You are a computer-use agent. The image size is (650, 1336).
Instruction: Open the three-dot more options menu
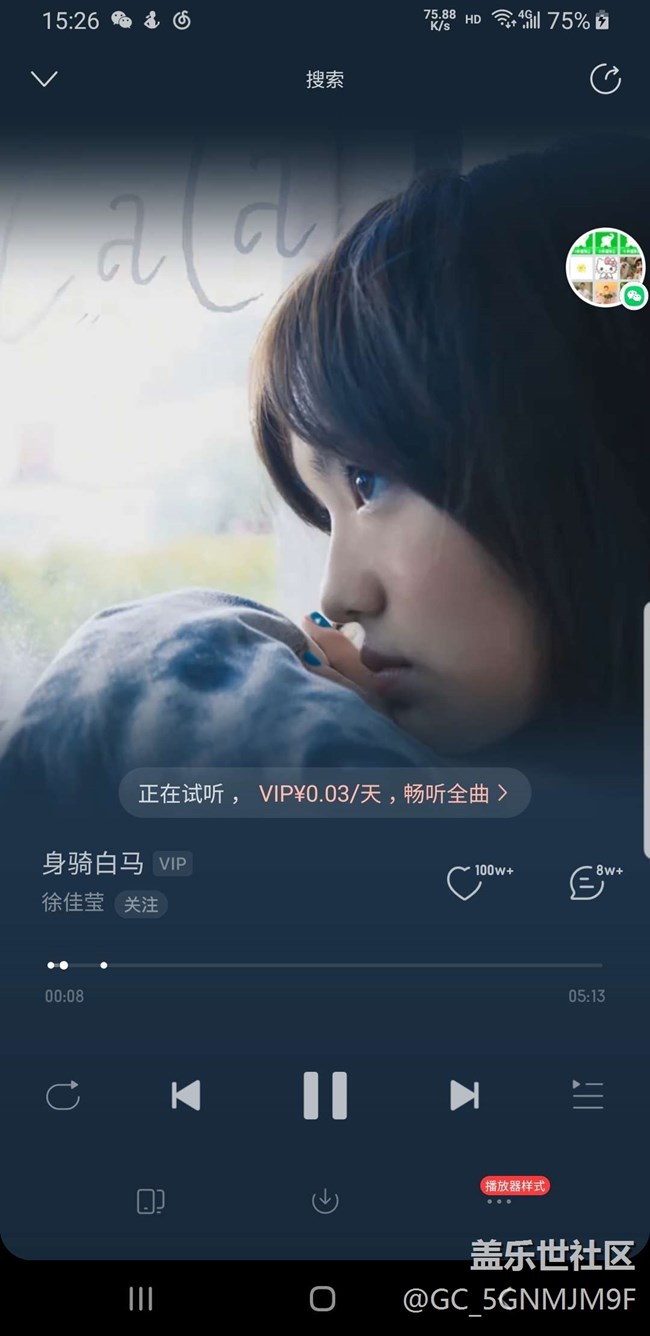(x=499, y=1201)
